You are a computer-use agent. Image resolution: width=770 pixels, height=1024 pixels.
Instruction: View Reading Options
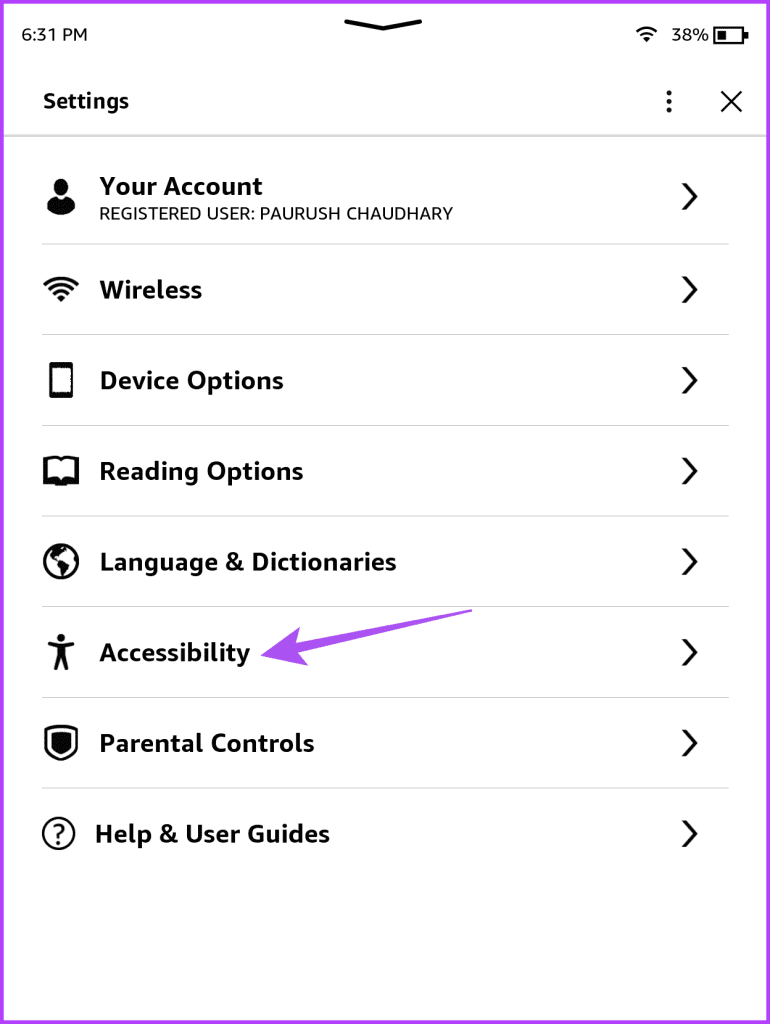click(384, 472)
